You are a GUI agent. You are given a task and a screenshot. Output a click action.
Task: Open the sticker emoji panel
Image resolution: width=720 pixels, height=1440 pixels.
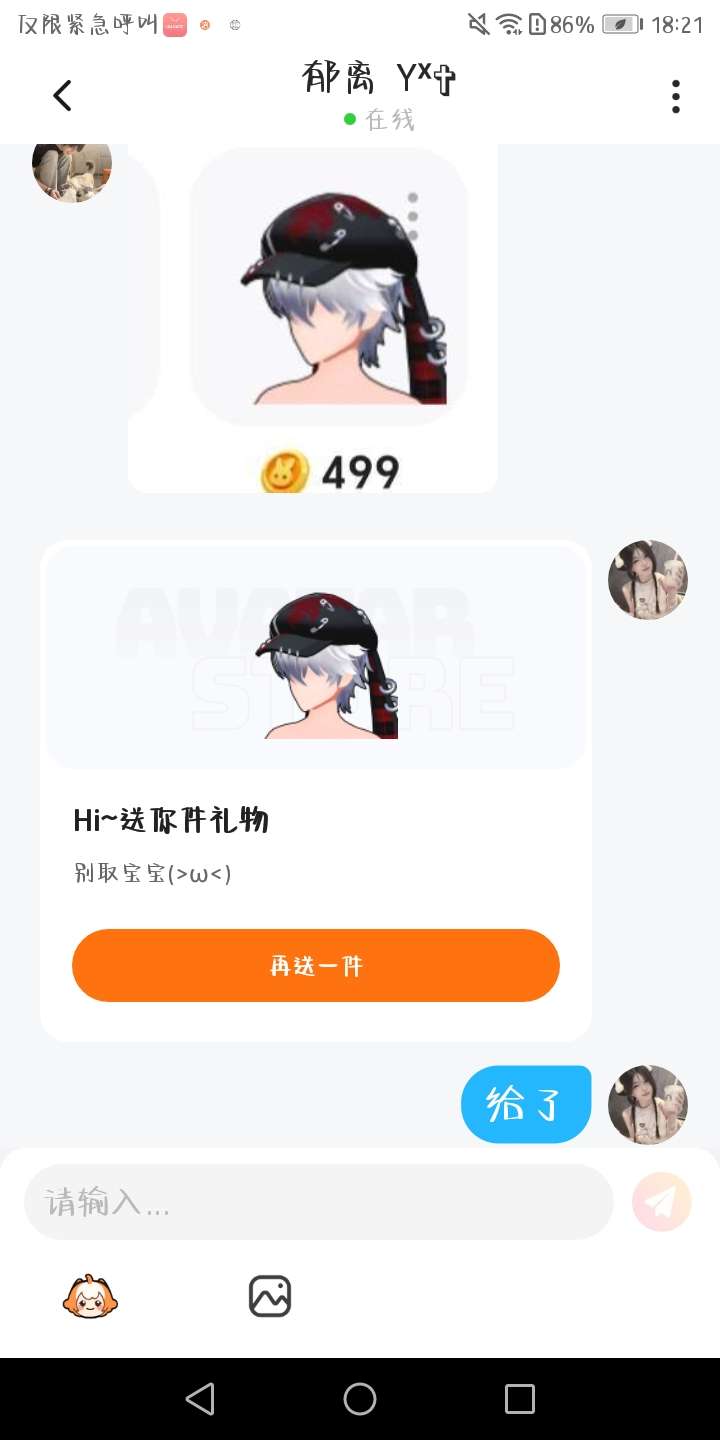click(90, 1297)
